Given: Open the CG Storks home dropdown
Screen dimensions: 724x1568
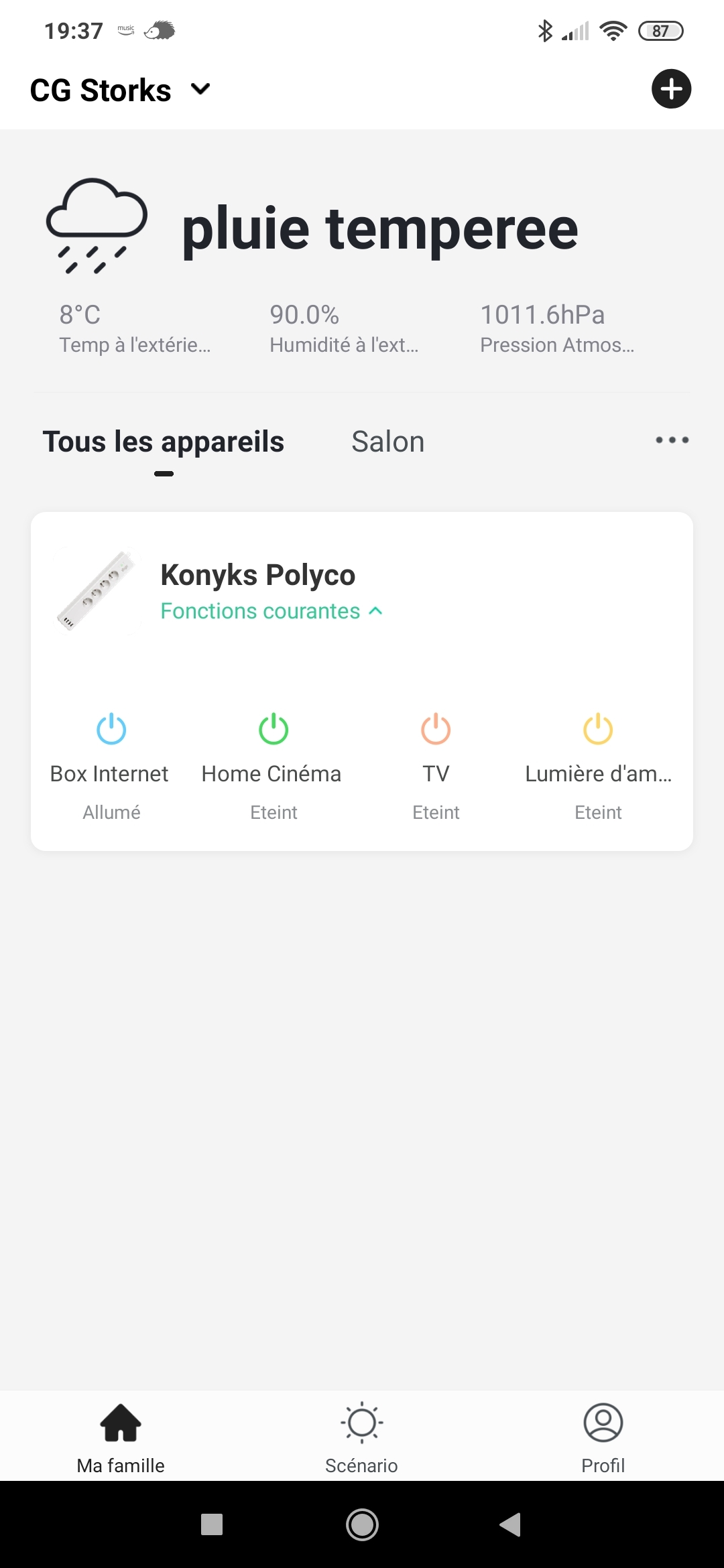Looking at the screenshot, I should pos(121,90).
